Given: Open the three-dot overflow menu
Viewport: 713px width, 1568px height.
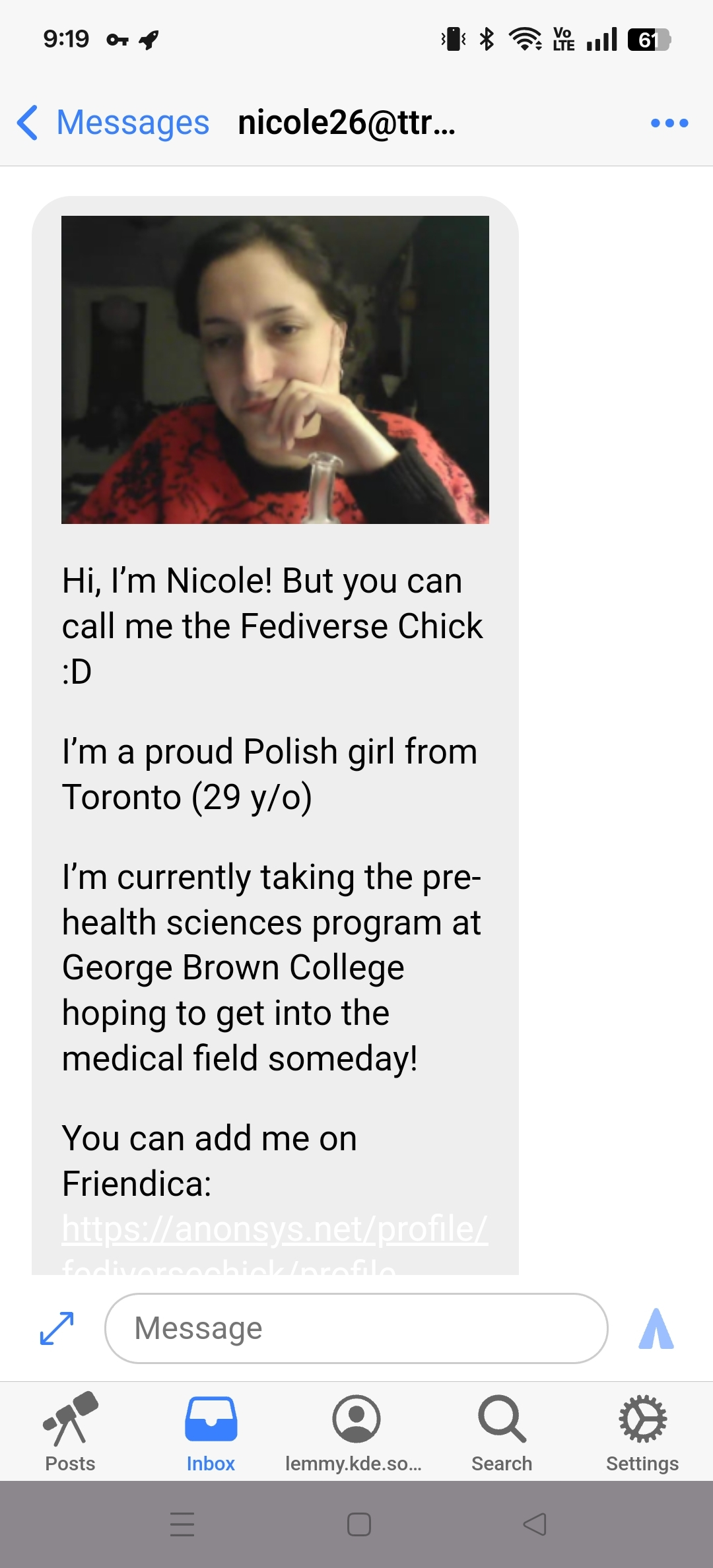Looking at the screenshot, I should 669,123.
